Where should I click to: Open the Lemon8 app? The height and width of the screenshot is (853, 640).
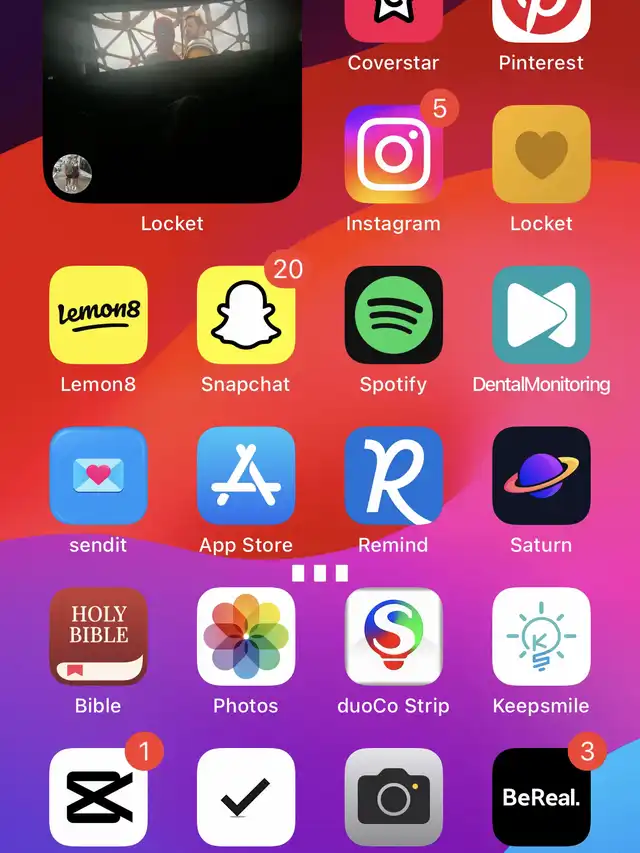click(98, 315)
